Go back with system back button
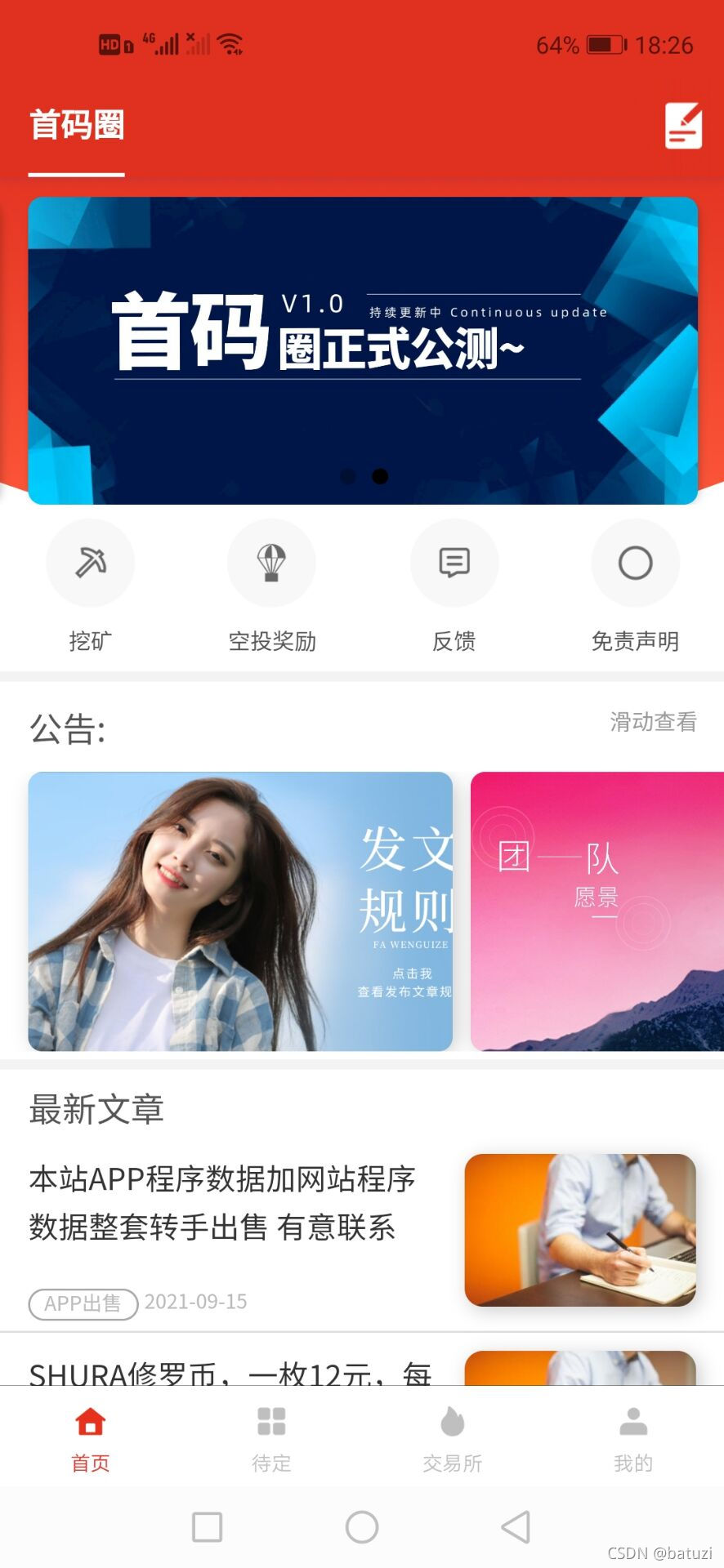The width and height of the screenshot is (724, 1568). coord(516,1526)
